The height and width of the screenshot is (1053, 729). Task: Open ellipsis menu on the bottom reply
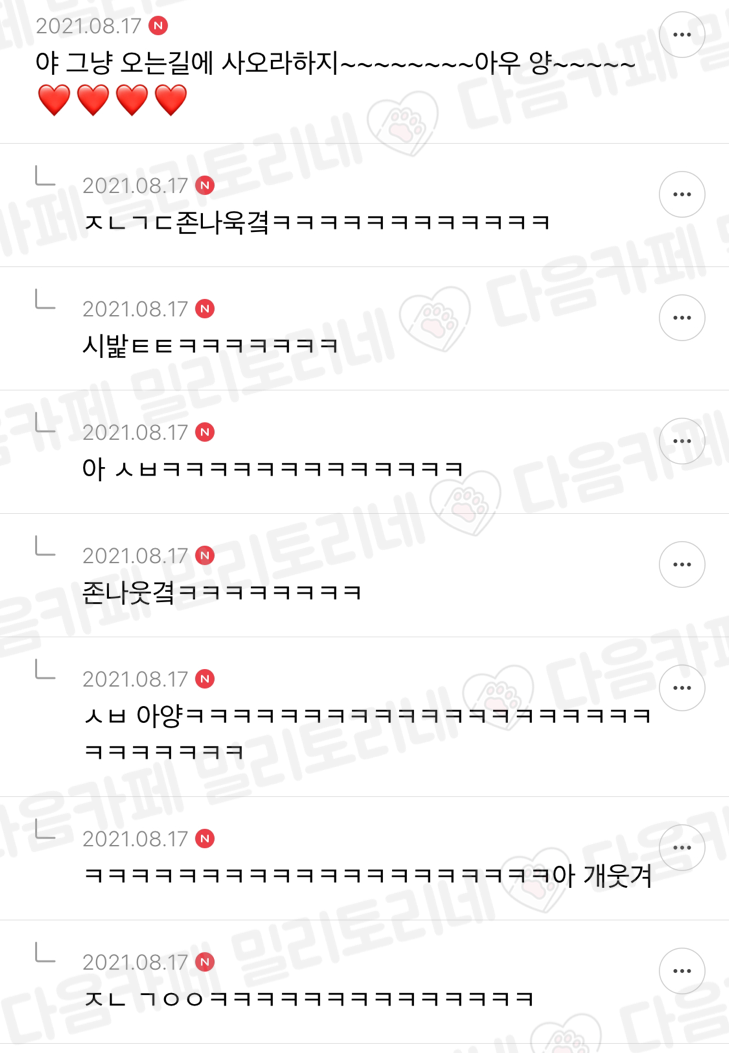click(x=682, y=970)
